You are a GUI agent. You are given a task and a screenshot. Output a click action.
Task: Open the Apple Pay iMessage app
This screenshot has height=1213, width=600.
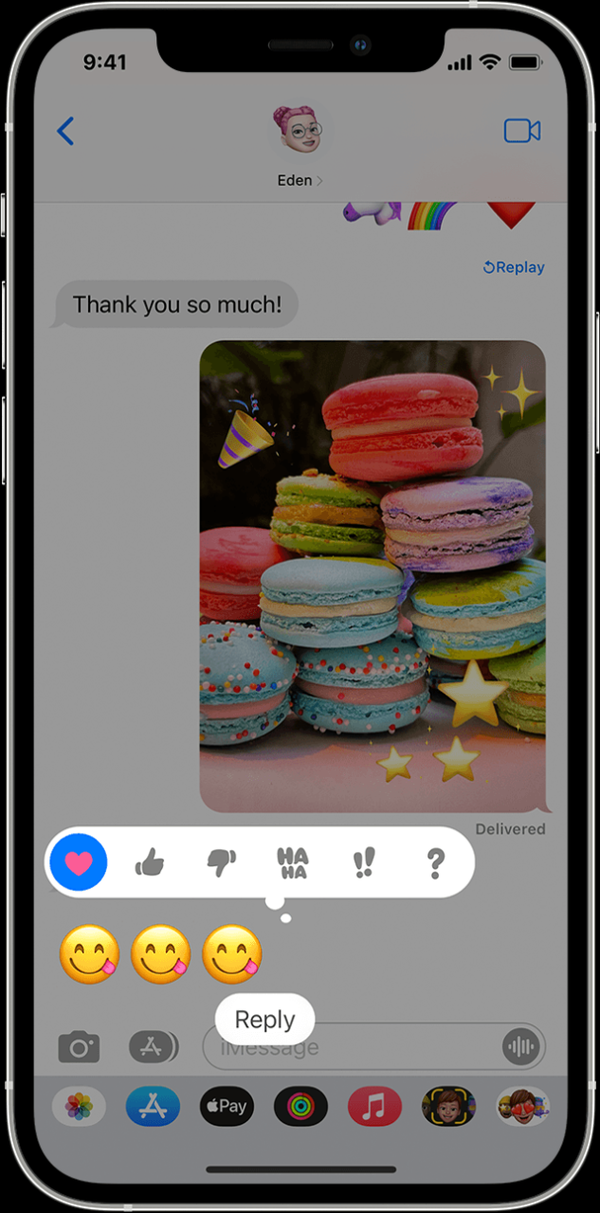[x=226, y=1106]
